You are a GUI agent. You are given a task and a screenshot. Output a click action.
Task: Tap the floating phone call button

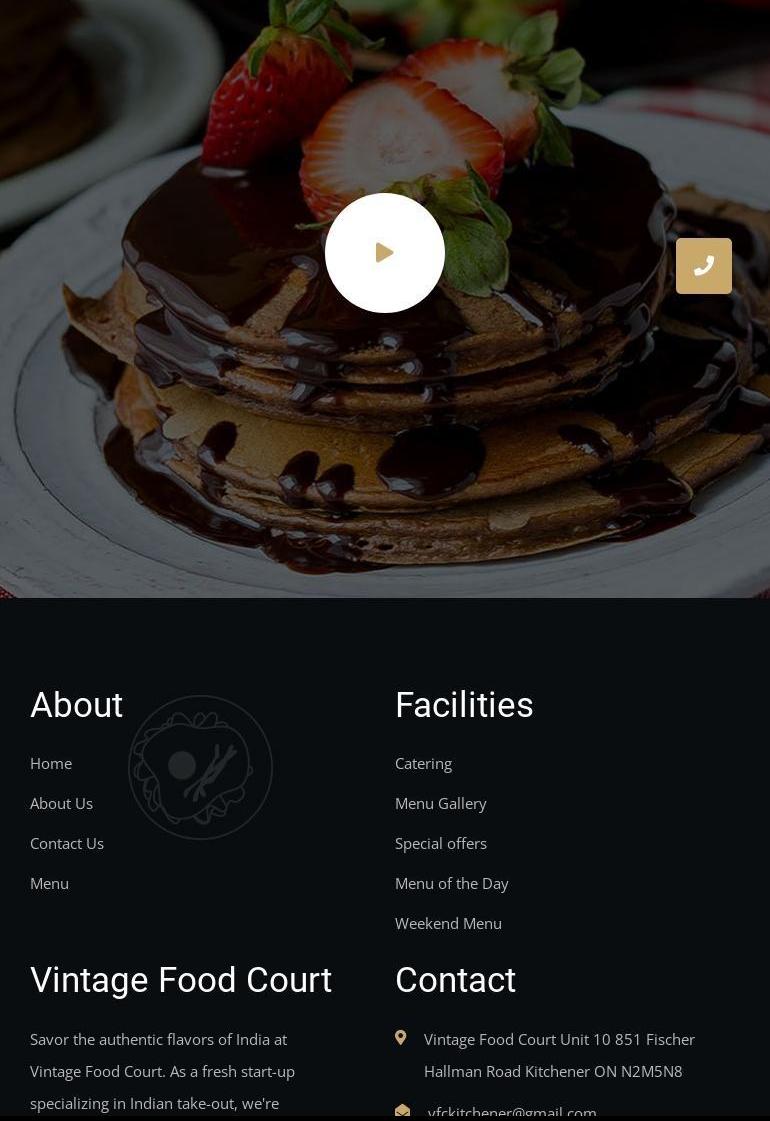[703, 266]
